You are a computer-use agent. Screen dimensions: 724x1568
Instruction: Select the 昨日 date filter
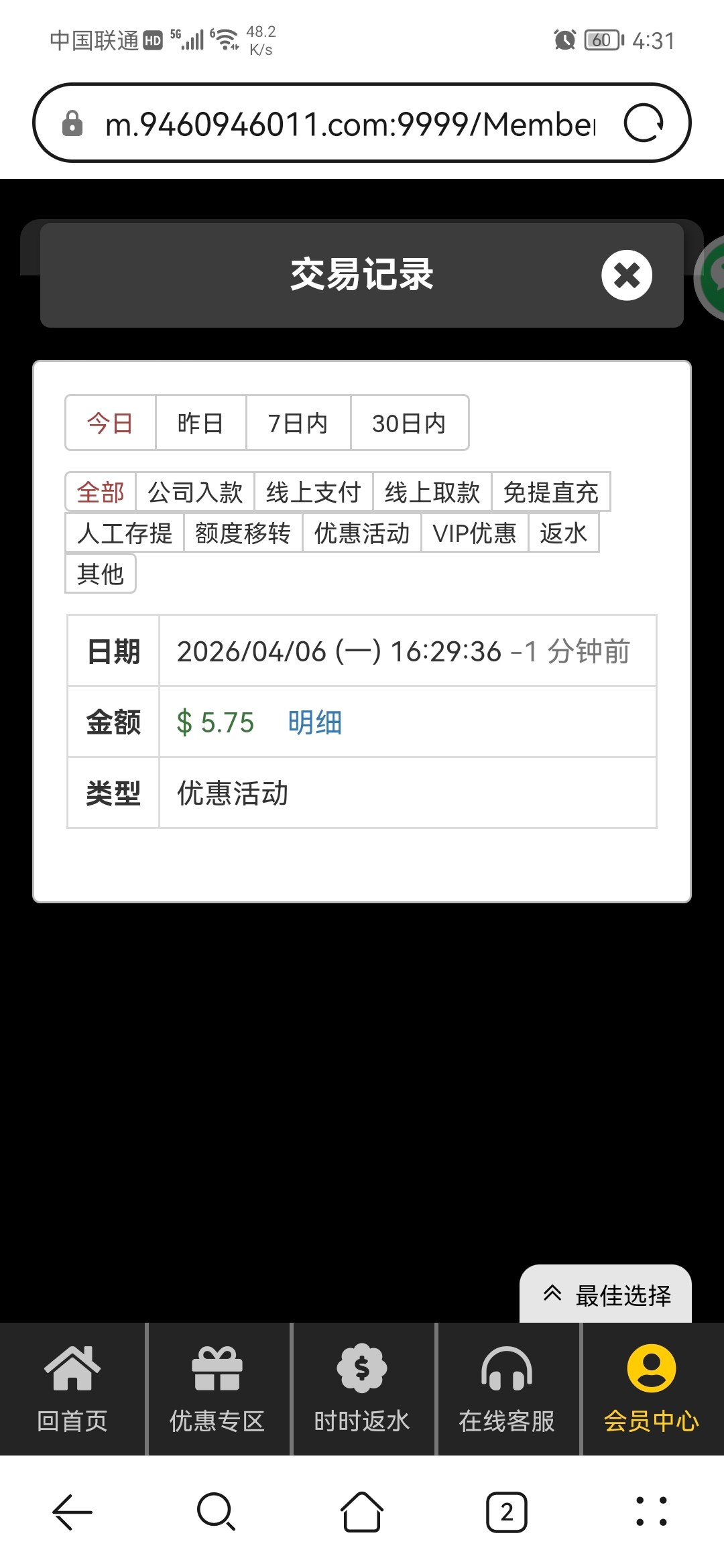pos(200,423)
